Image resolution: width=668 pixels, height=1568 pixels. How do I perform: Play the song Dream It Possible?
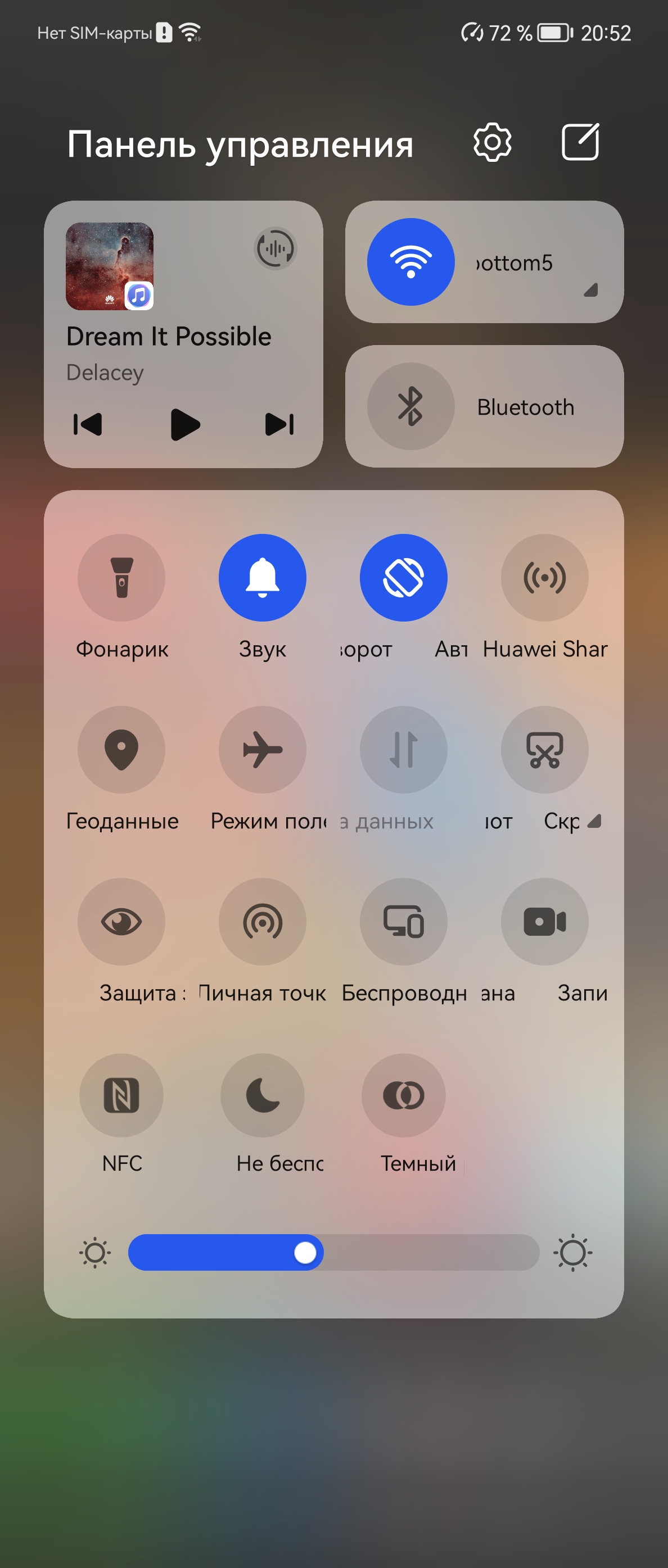tap(184, 424)
